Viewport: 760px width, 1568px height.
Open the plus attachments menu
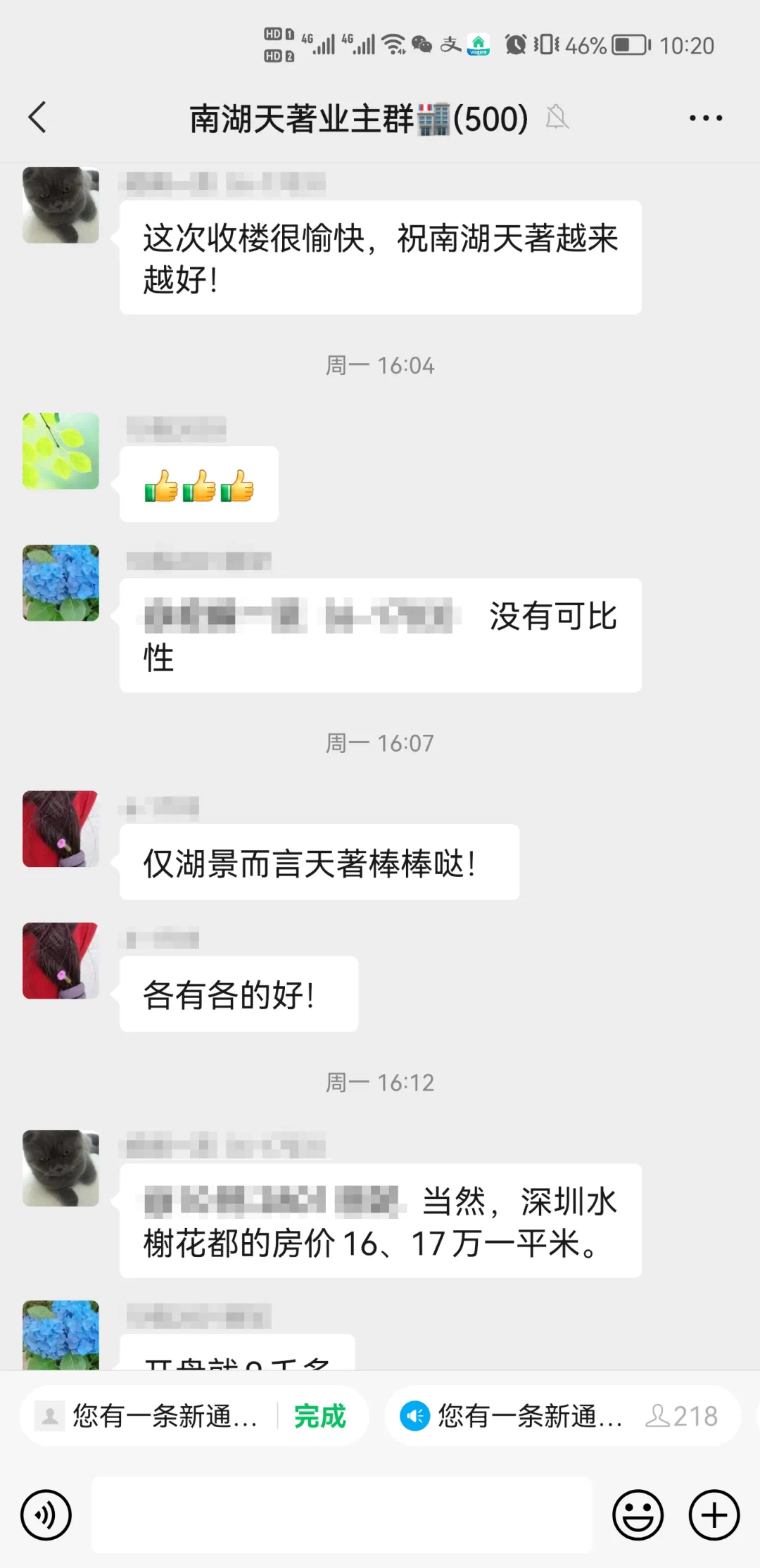click(x=714, y=1515)
